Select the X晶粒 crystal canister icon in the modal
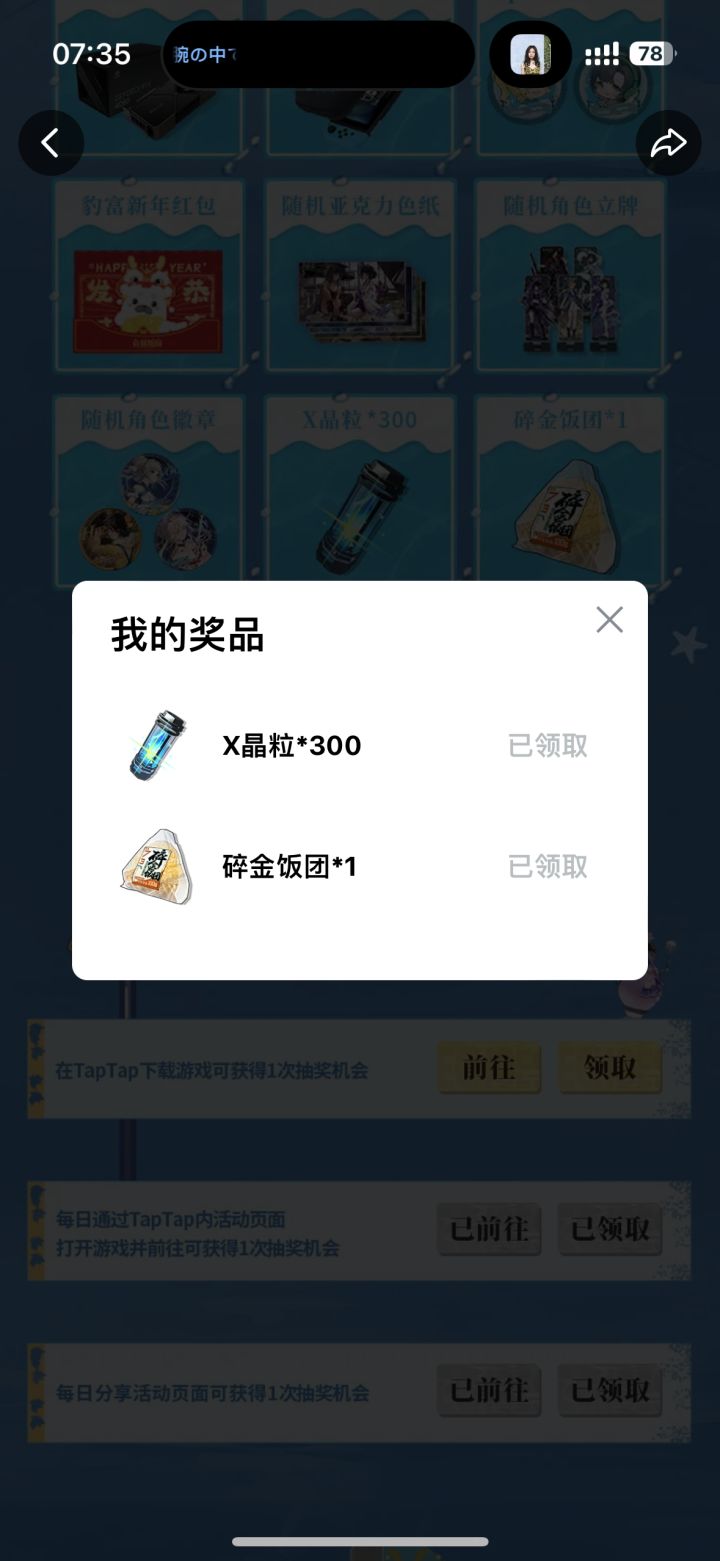This screenshot has width=720, height=1561. (x=155, y=744)
